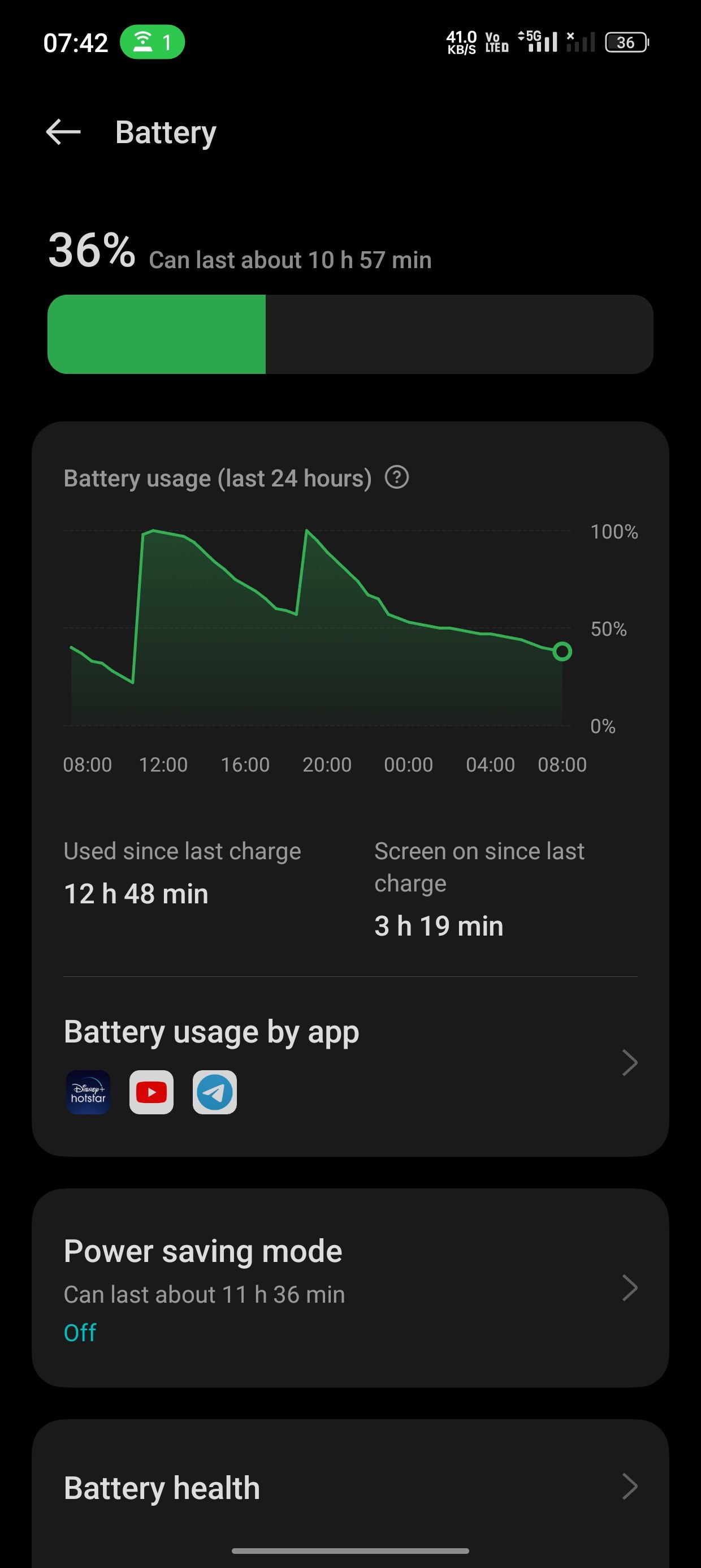The image size is (701, 1568).
Task: Expand the Battery health section
Action: coord(630,1487)
